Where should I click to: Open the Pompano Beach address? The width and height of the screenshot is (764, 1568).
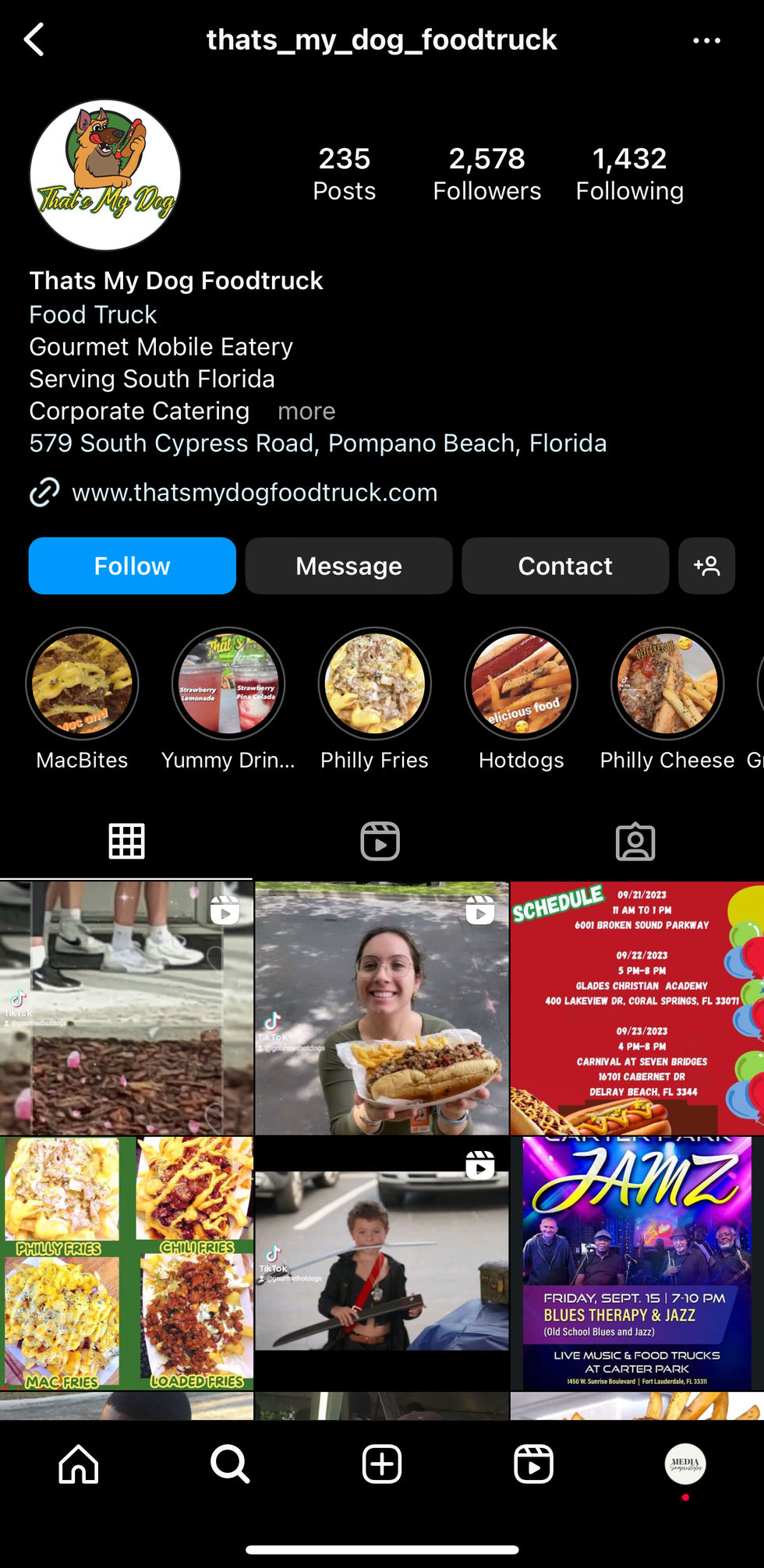click(317, 443)
